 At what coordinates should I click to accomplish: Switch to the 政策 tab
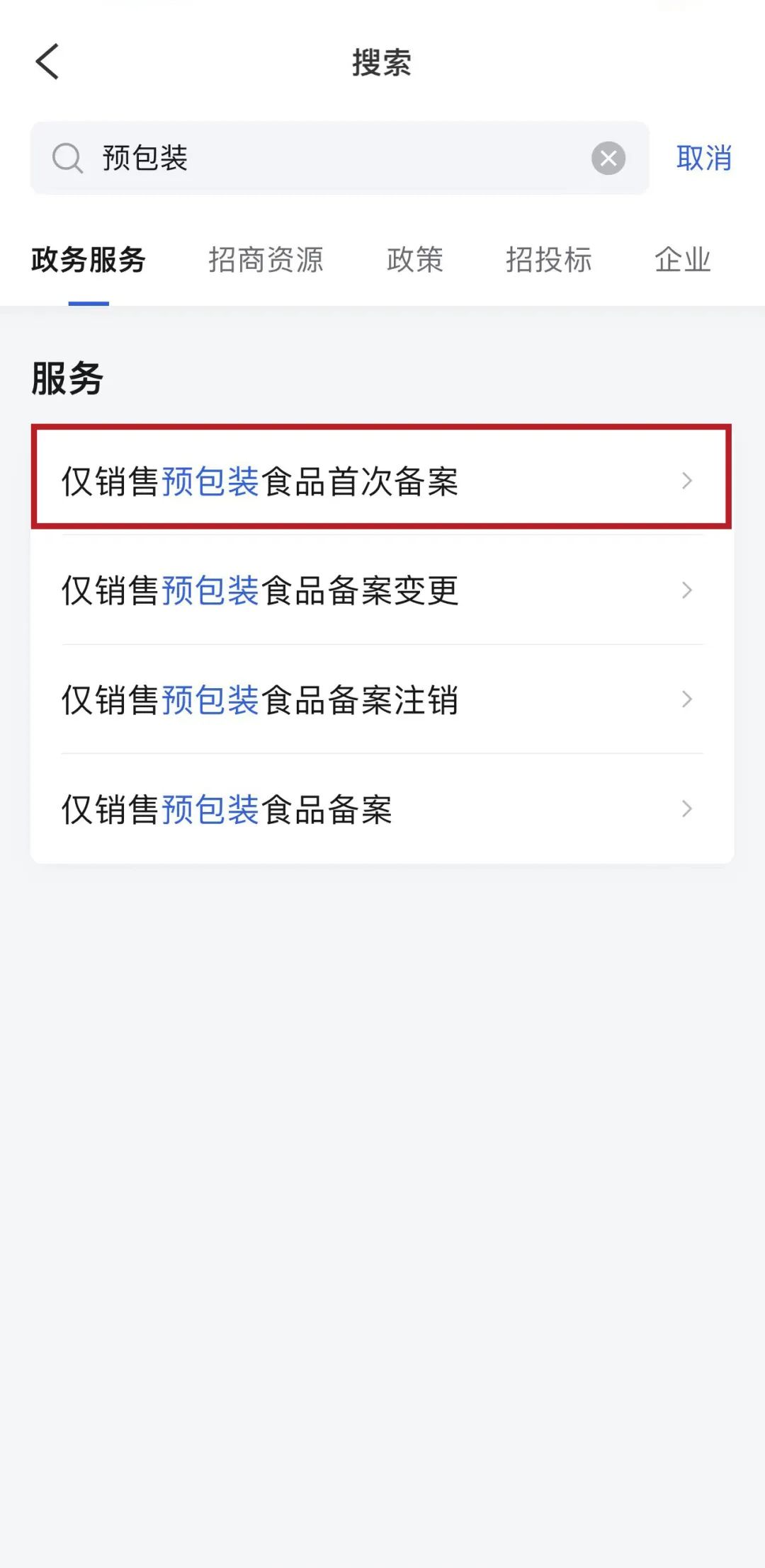tap(415, 260)
